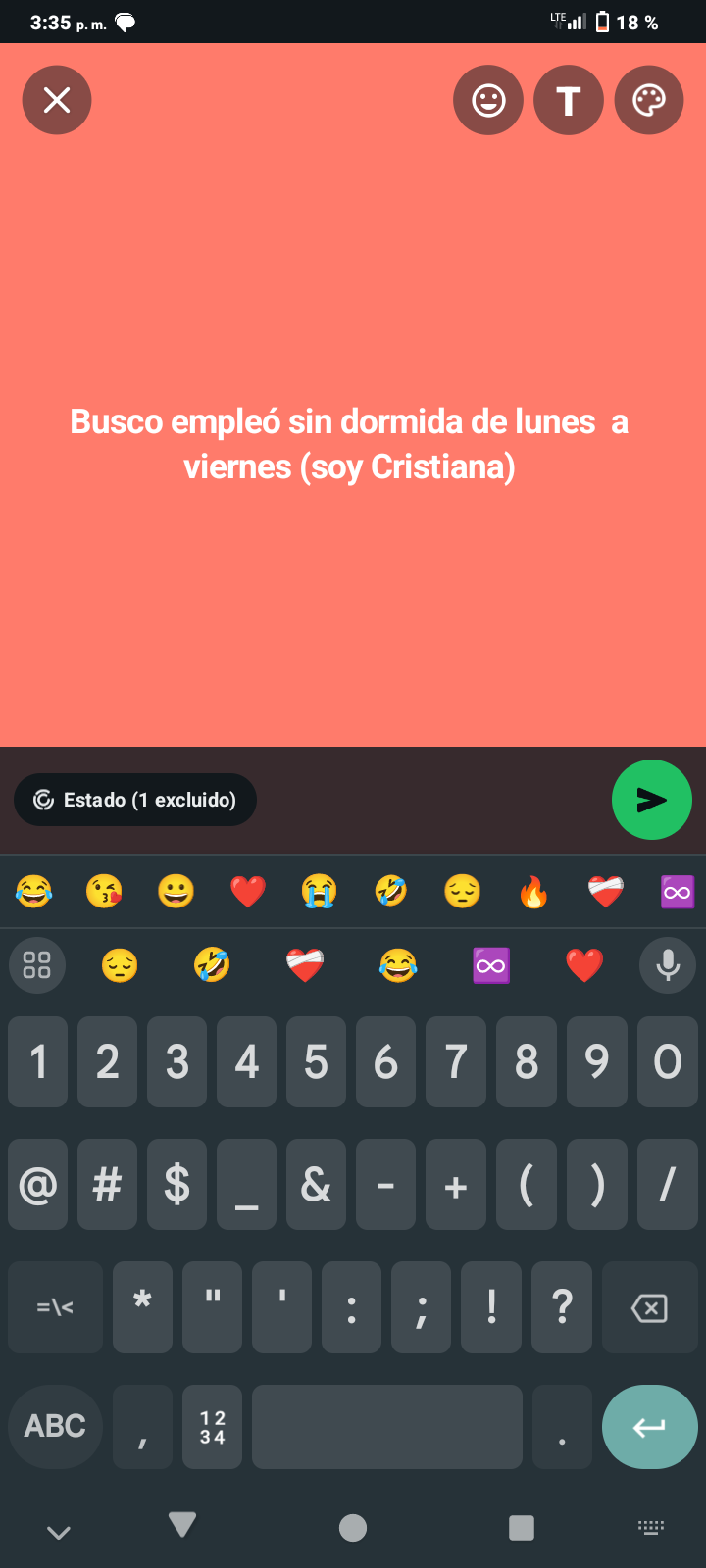Screen dimensions: 706x1568
Task: Switch to the 1234 numeric keypad
Action: [x=213, y=1427]
